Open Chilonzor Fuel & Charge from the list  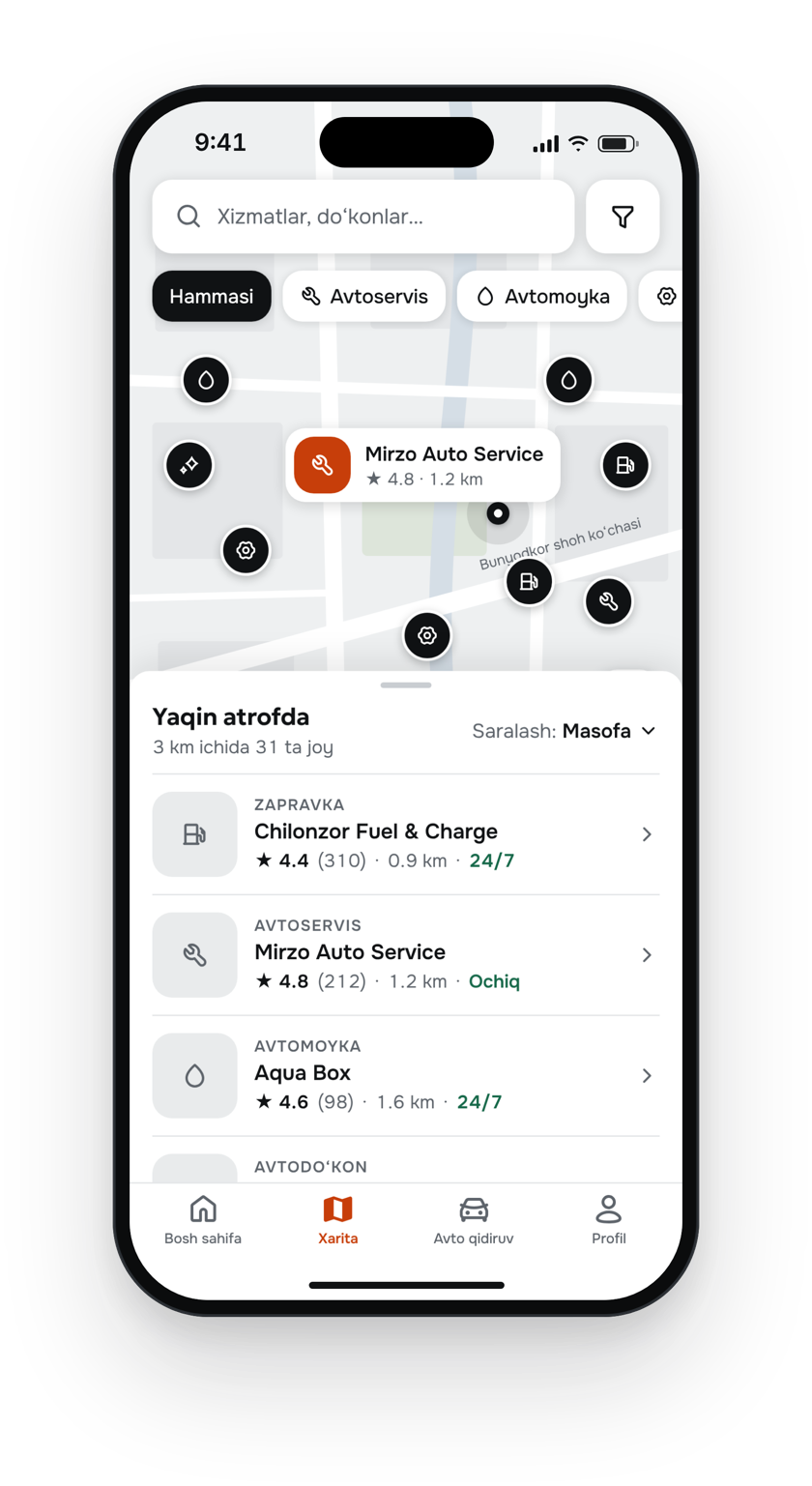(x=406, y=834)
